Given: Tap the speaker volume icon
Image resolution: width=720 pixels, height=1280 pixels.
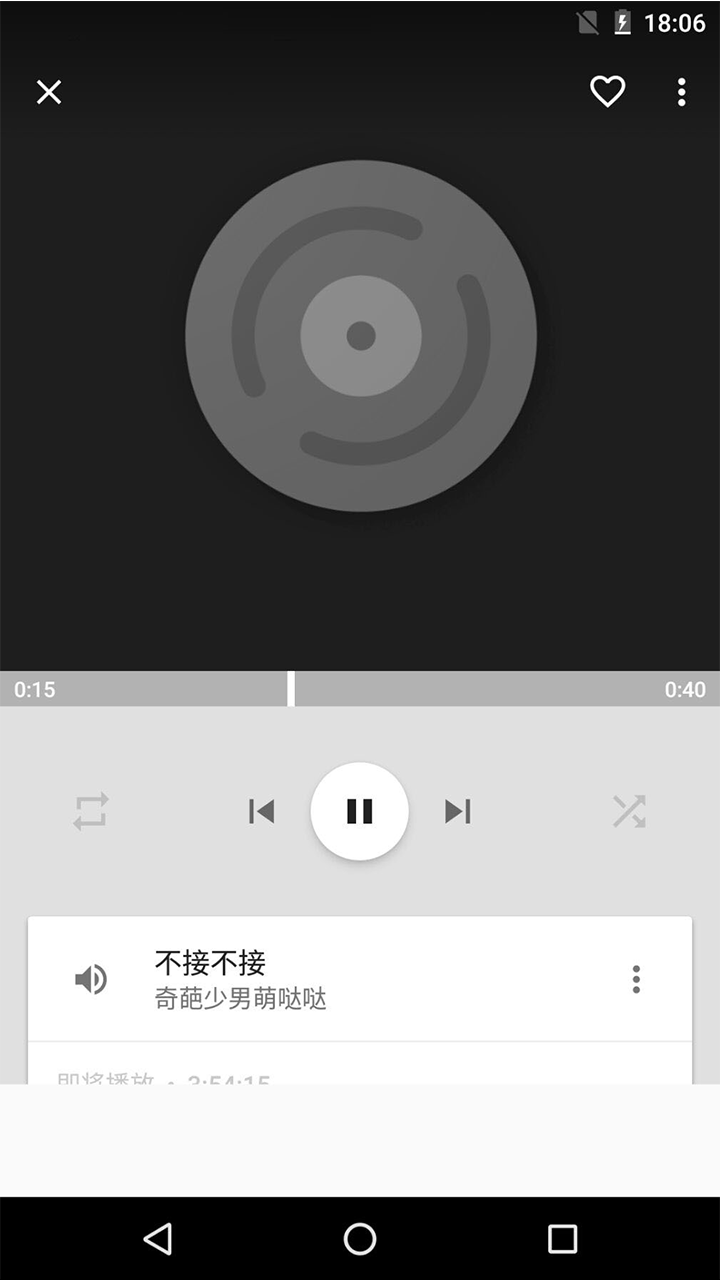Looking at the screenshot, I should point(91,979).
